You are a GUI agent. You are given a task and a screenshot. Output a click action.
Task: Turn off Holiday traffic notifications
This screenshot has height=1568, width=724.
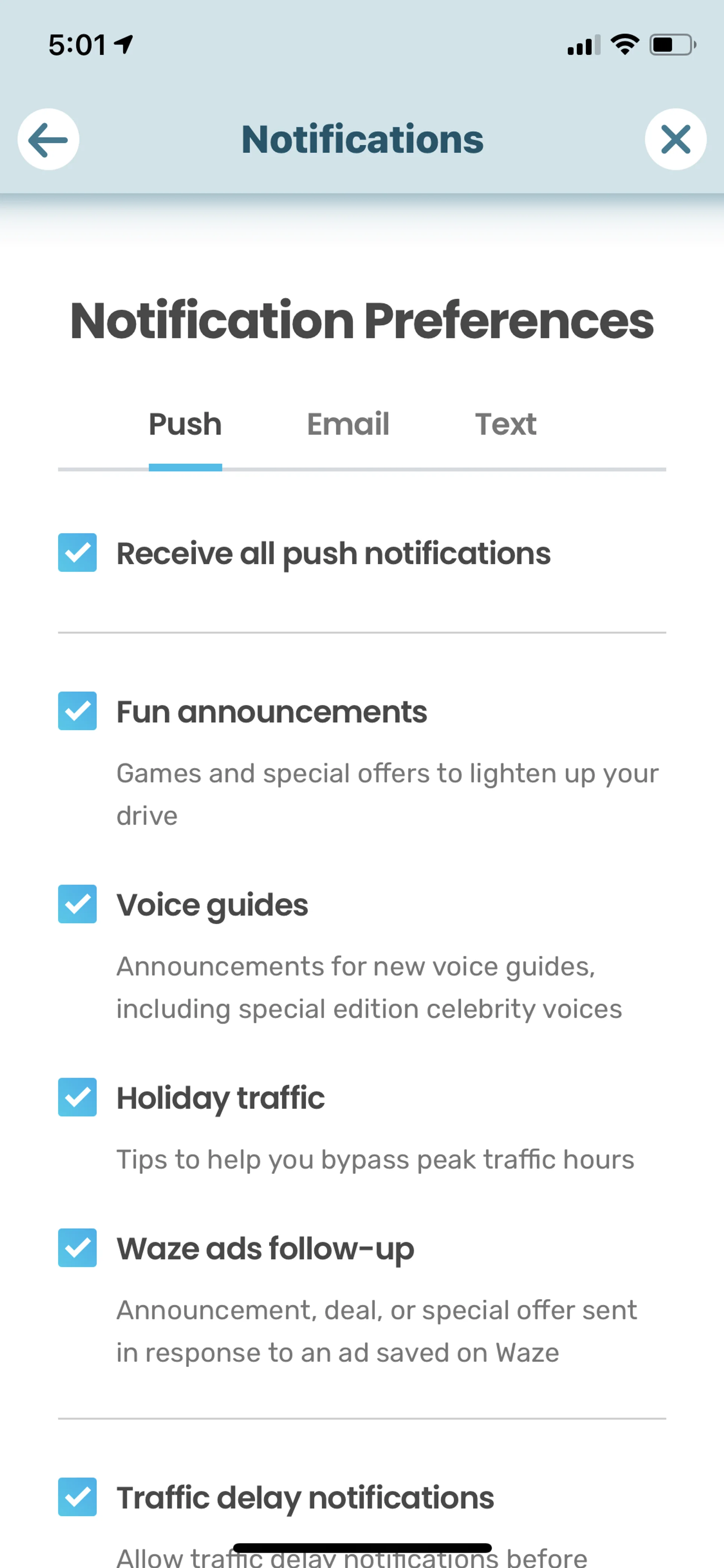(x=77, y=1097)
